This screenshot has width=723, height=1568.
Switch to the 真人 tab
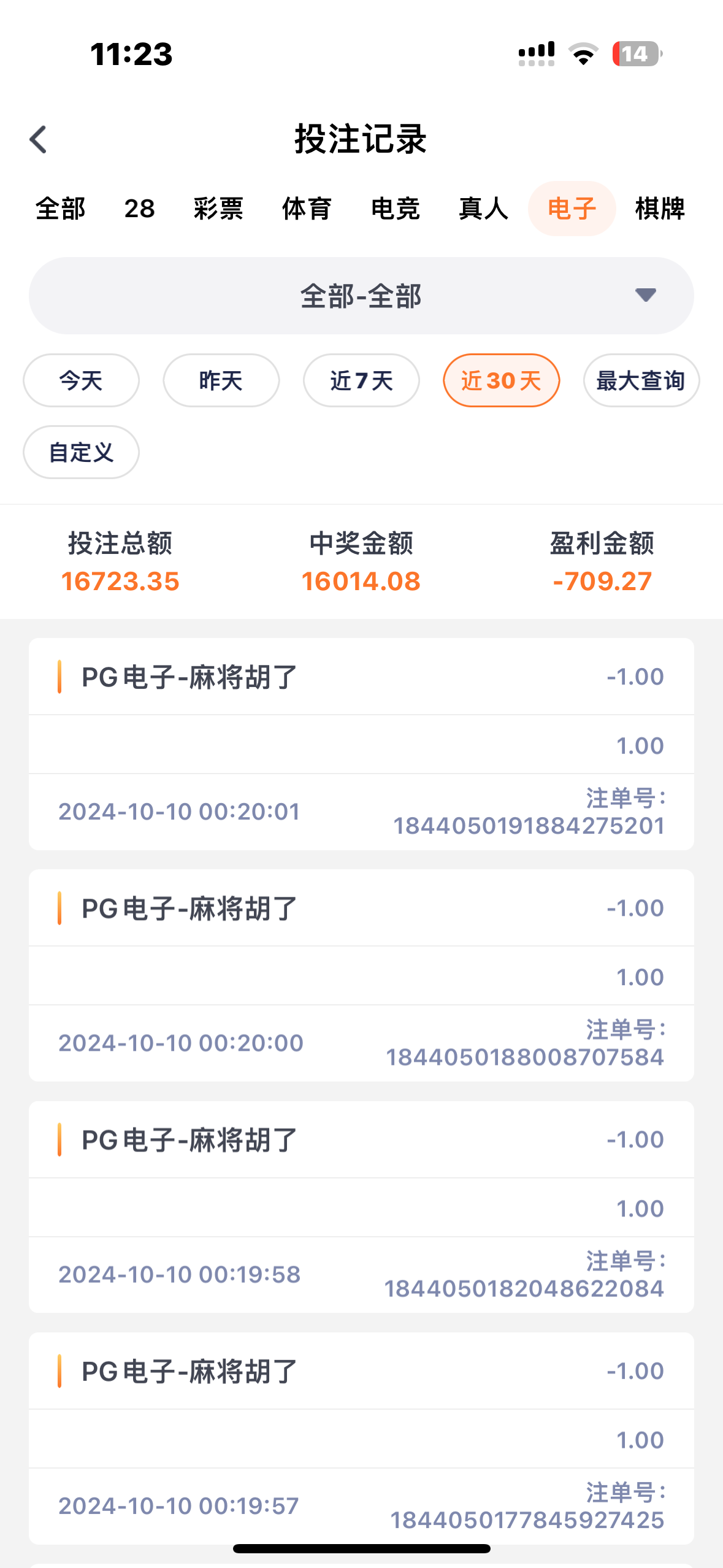pyautogui.click(x=483, y=209)
